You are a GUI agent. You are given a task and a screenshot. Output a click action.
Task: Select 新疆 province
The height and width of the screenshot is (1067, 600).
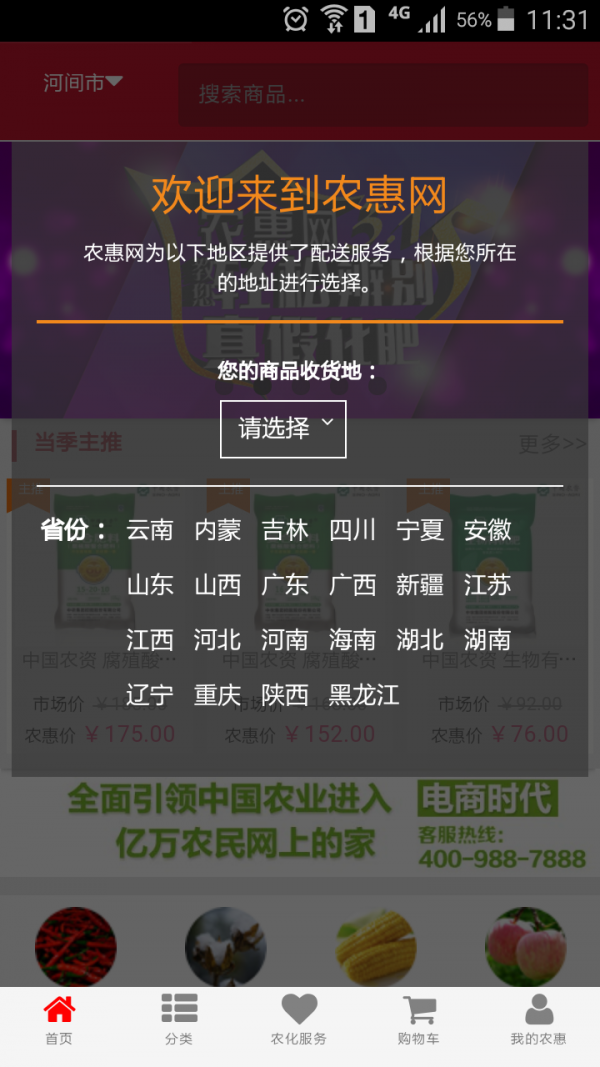[x=420, y=585]
